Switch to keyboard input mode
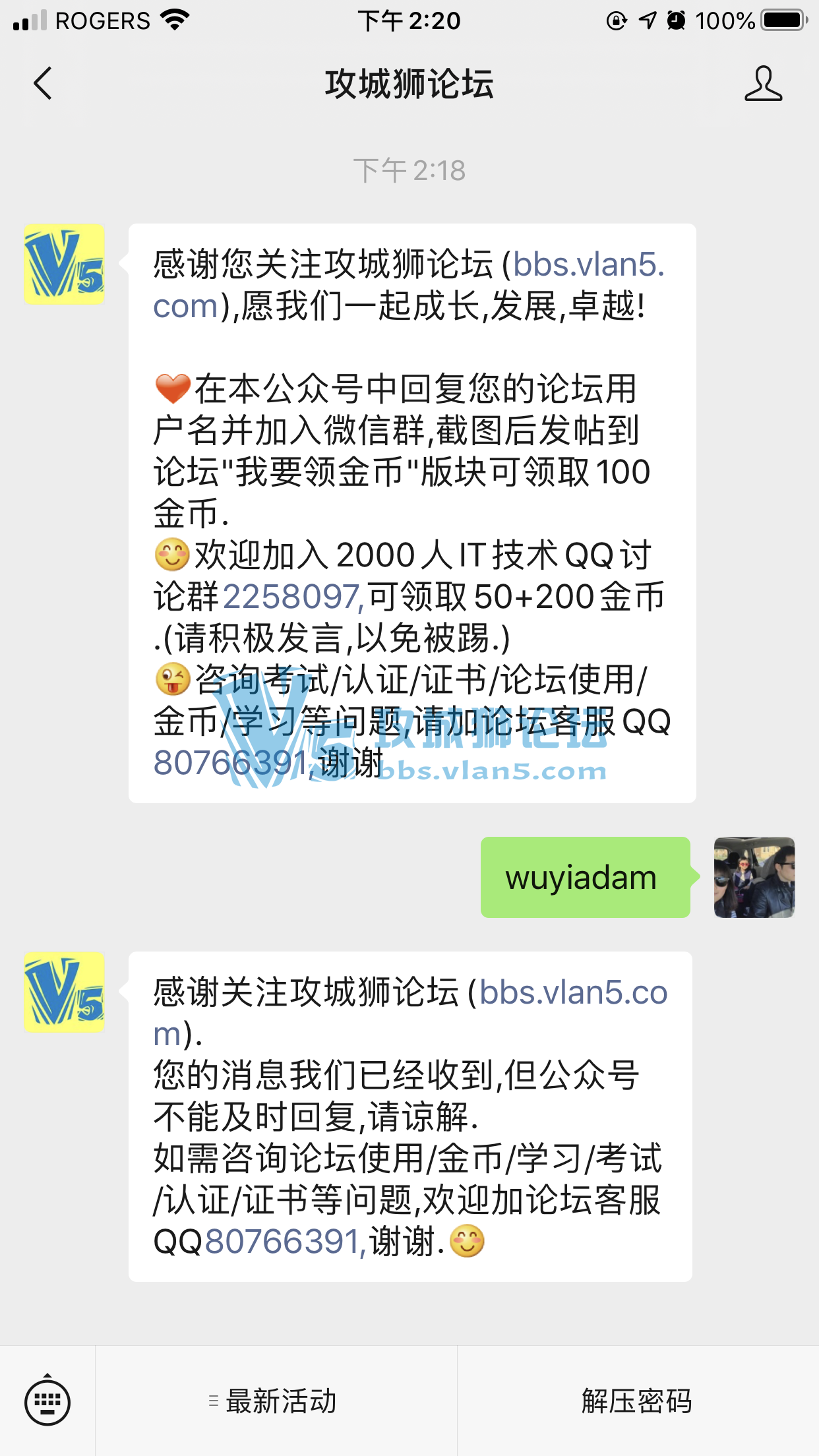 tap(47, 1401)
